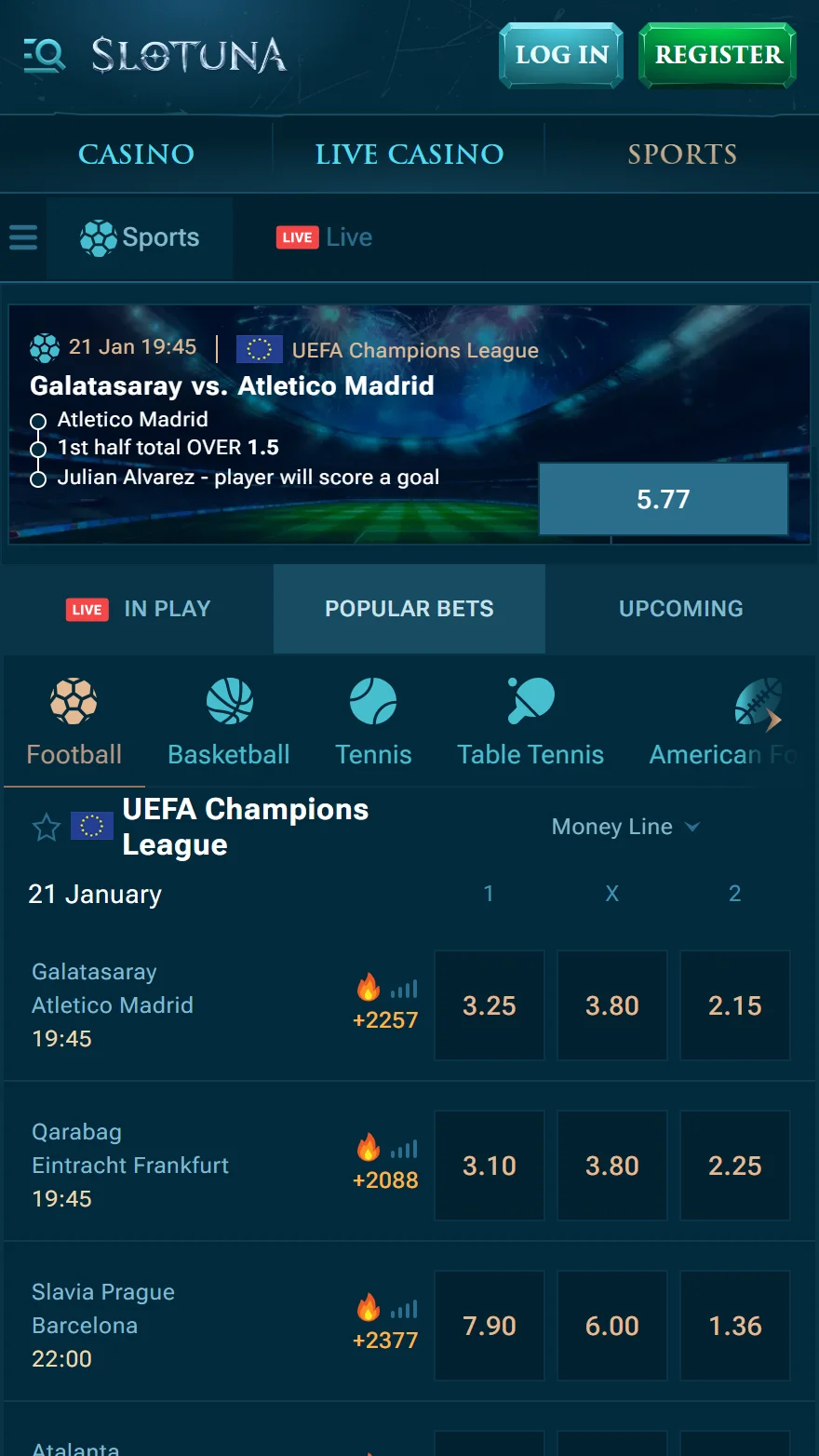The image size is (819, 1456).
Task: Switch to the In Play tab
Action: 139,609
